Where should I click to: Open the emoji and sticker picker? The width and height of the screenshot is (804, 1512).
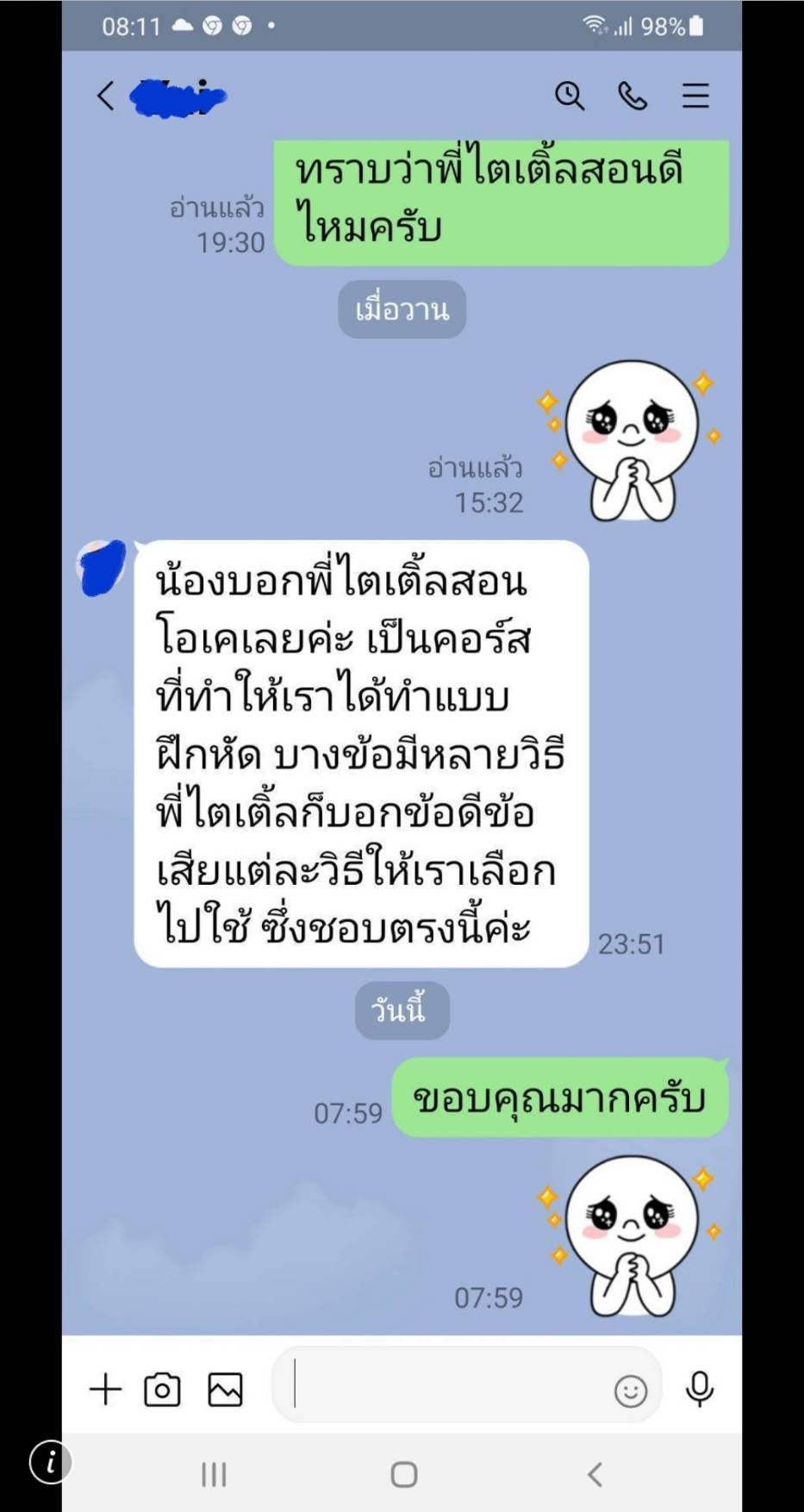[630, 1391]
